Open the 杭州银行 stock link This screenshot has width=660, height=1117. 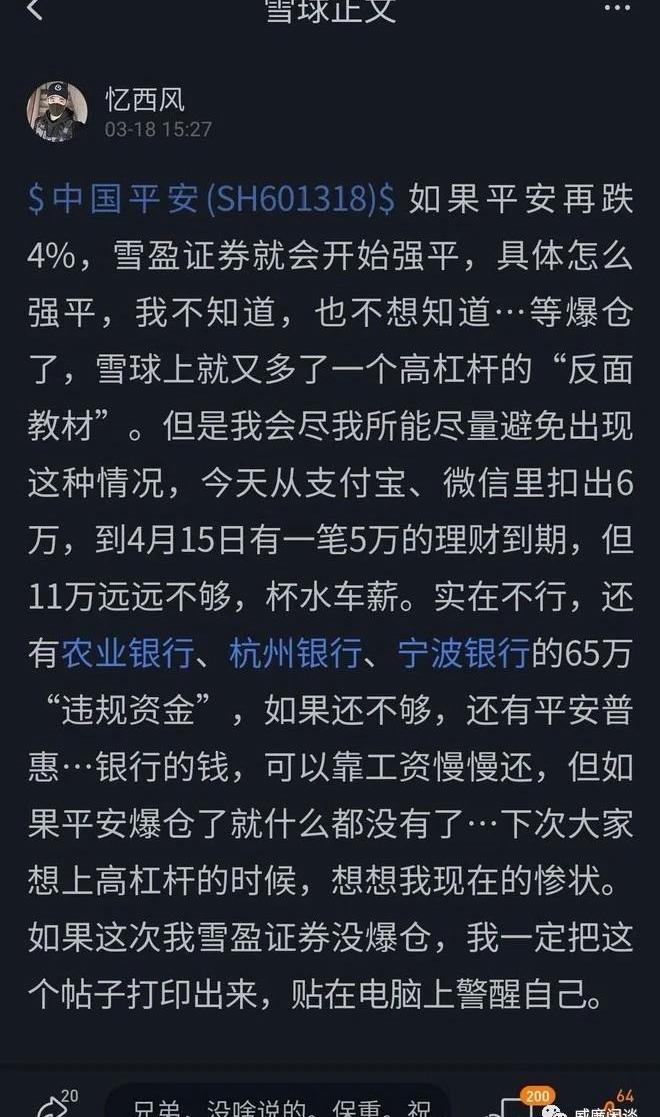point(295,655)
